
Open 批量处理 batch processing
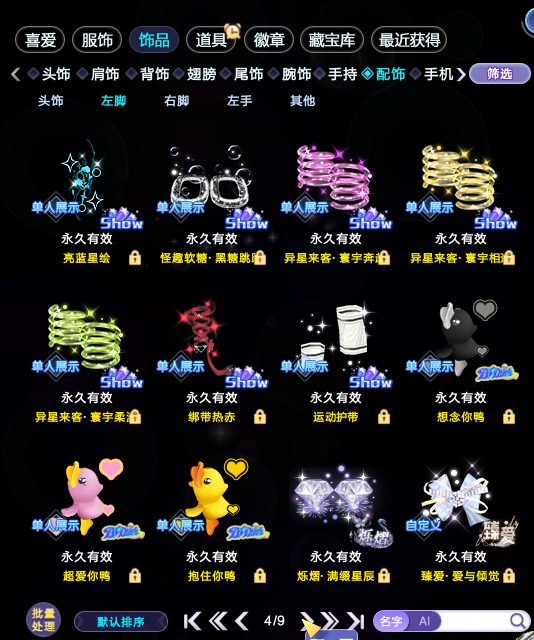click(43, 620)
